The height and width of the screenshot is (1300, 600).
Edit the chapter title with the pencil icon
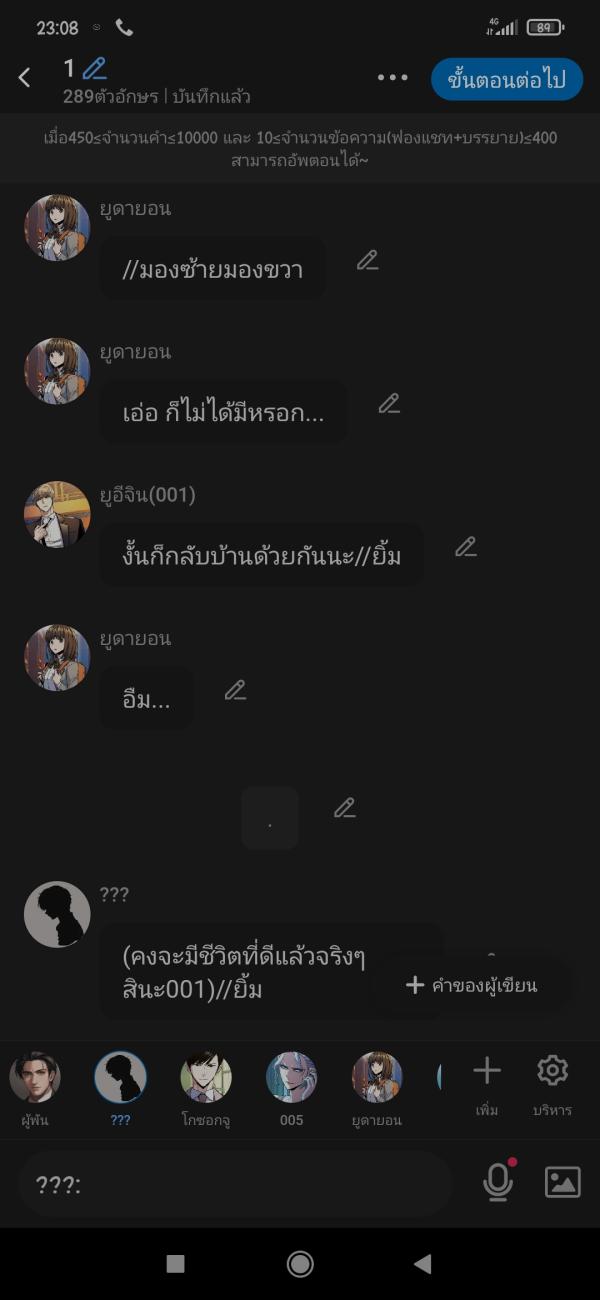pyautogui.click(x=95, y=68)
